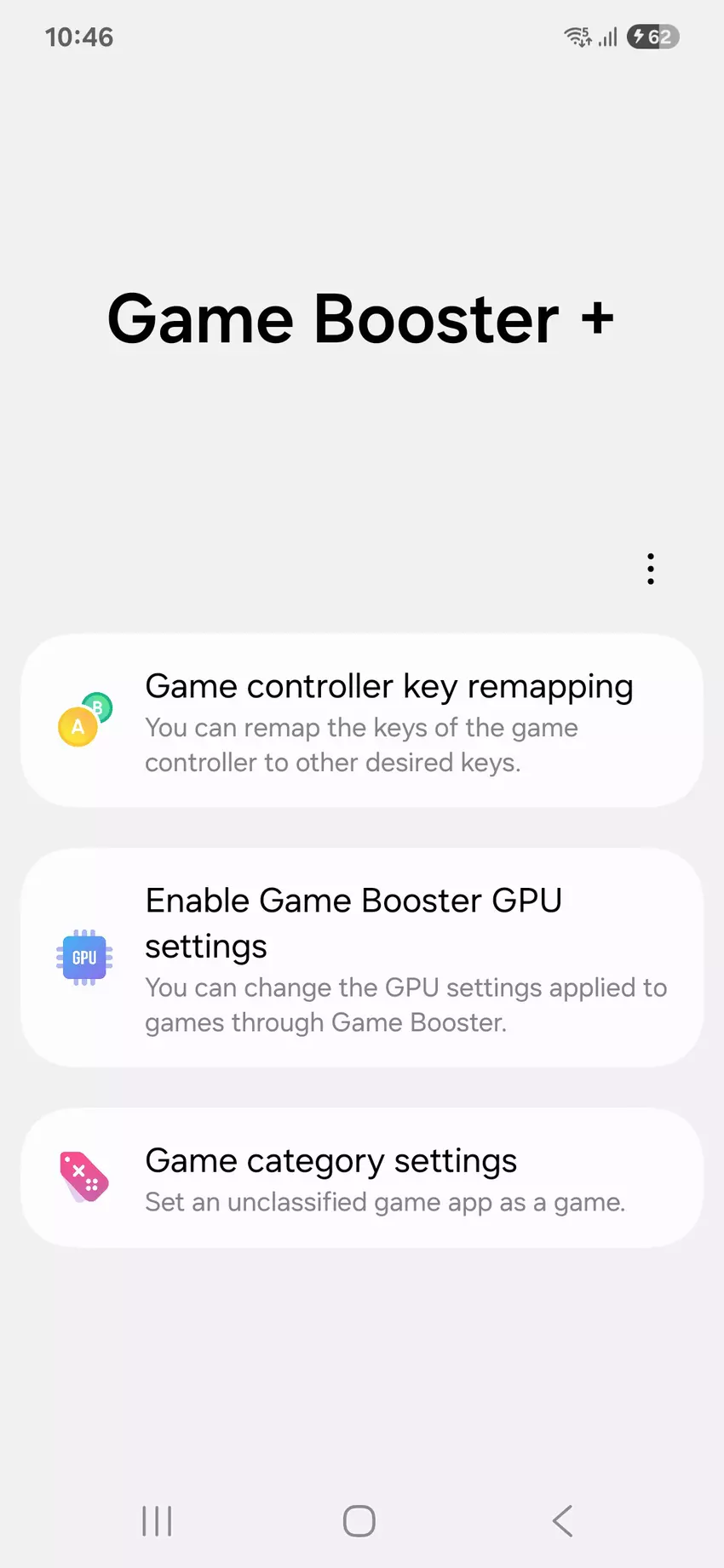Open Game controller key remapping
Image resolution: width=724 pixels, height=1568 pixels.
tap(362, 721)
